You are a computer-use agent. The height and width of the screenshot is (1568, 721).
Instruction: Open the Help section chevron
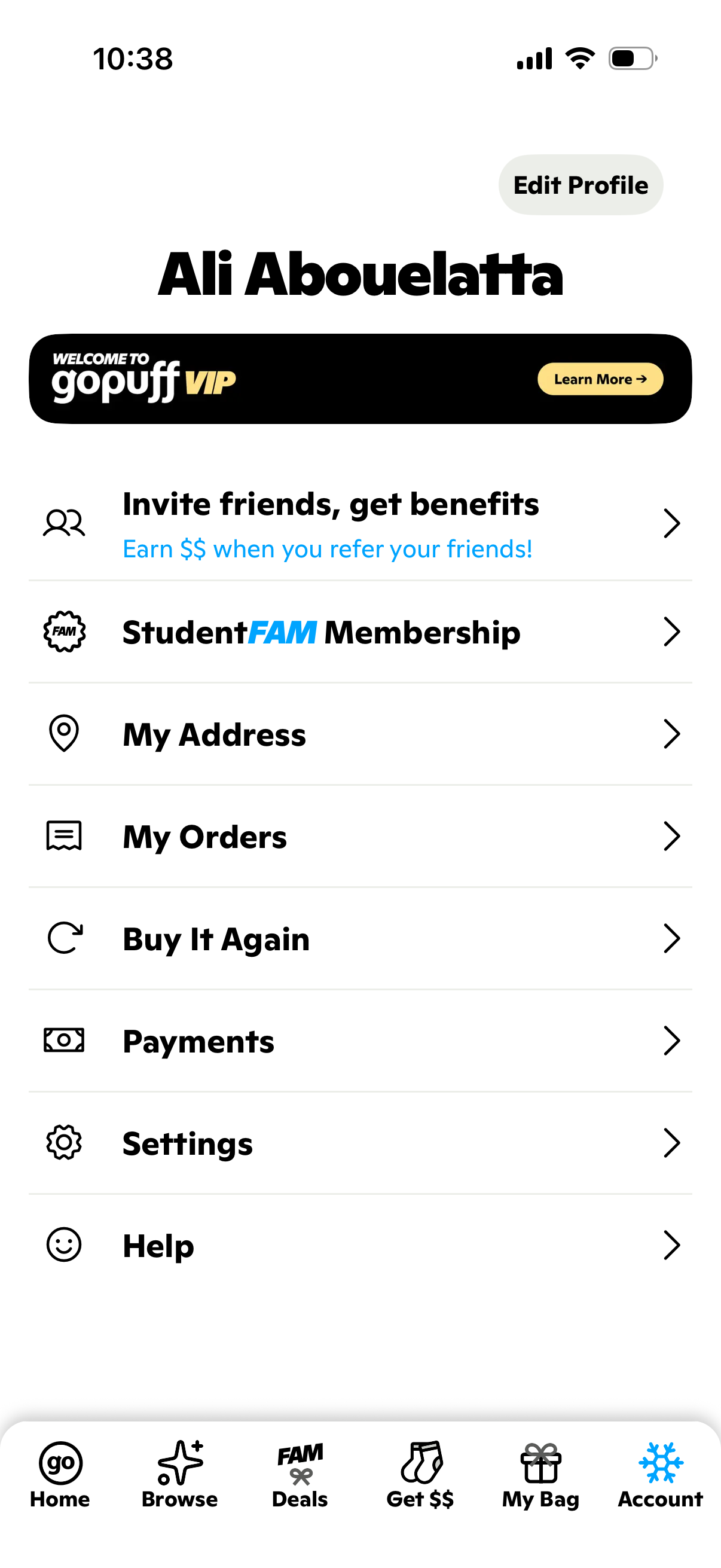(x=672, y=1246)
